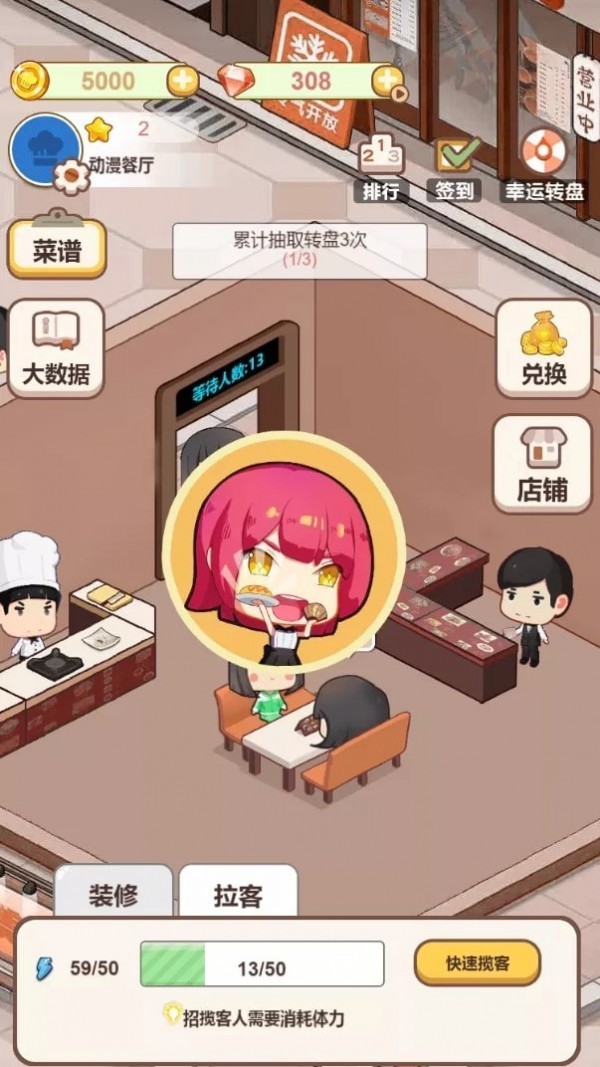Screen dimensions: 600x1067
Task: Switch to the 拉客 attract customers tab
Action: 238,894
